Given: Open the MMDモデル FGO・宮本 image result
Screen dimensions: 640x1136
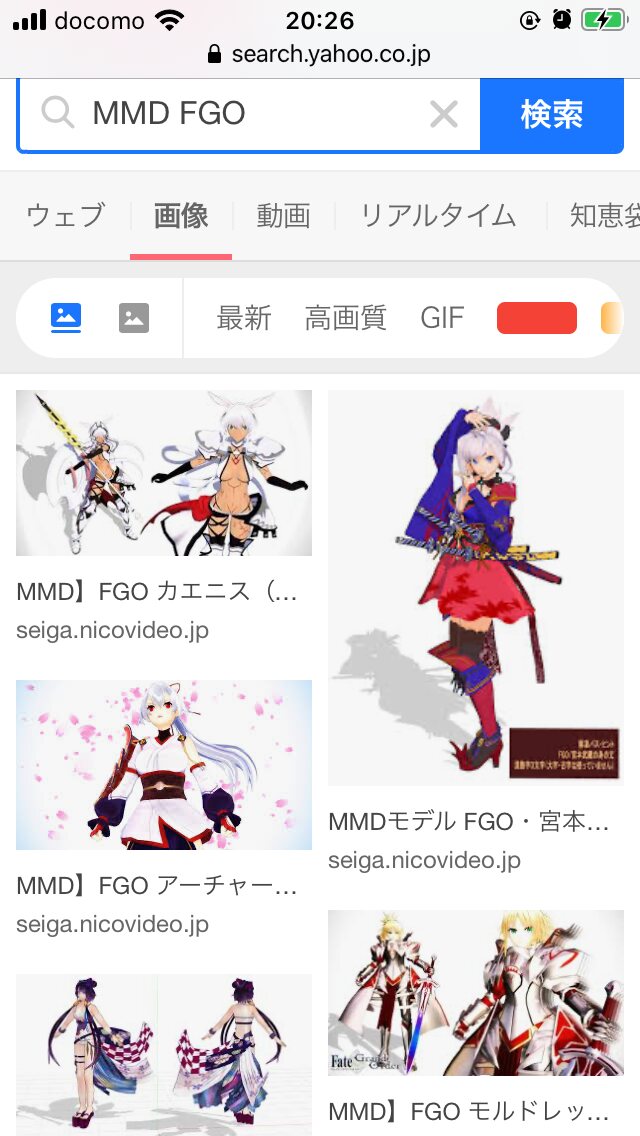Looking at the screenshot, I should coord(476,587).
